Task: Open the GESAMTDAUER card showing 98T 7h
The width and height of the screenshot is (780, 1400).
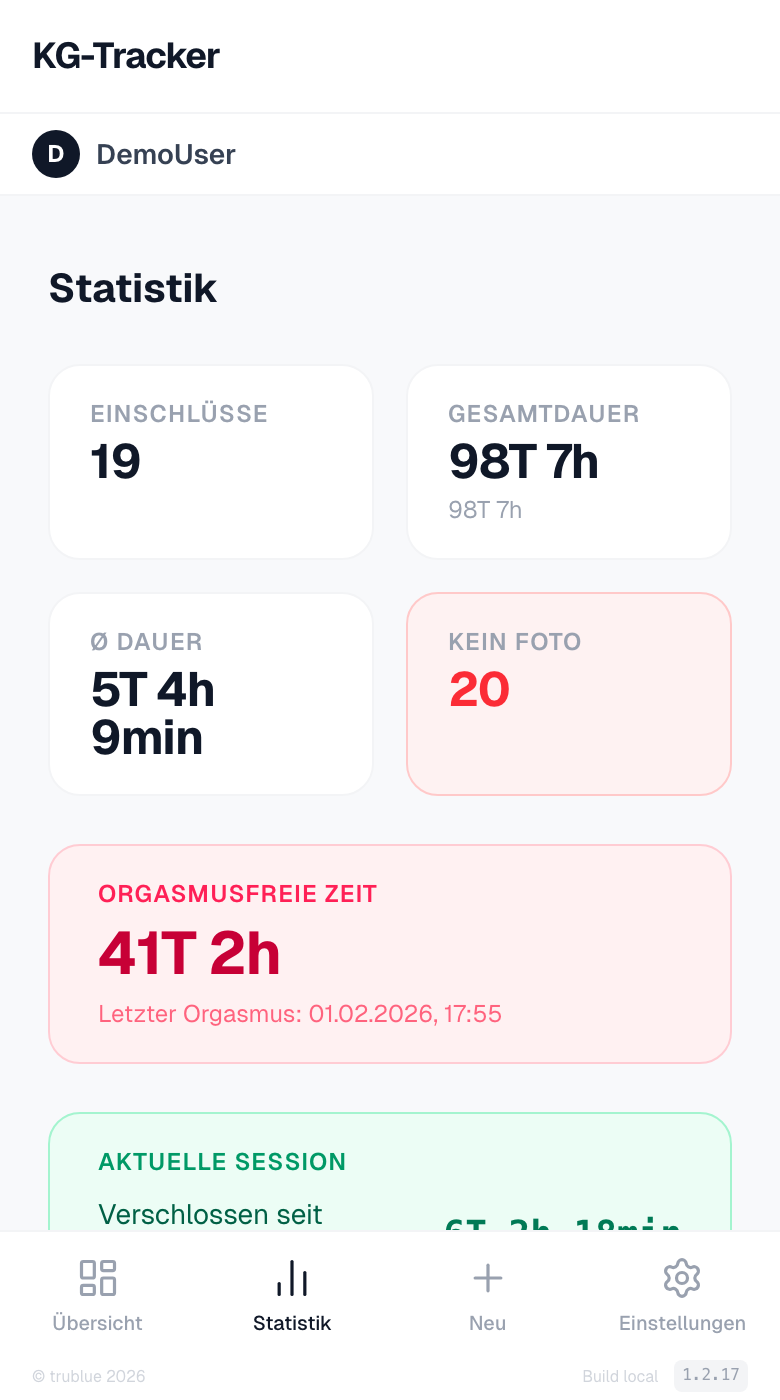Action: click(568, 461)
